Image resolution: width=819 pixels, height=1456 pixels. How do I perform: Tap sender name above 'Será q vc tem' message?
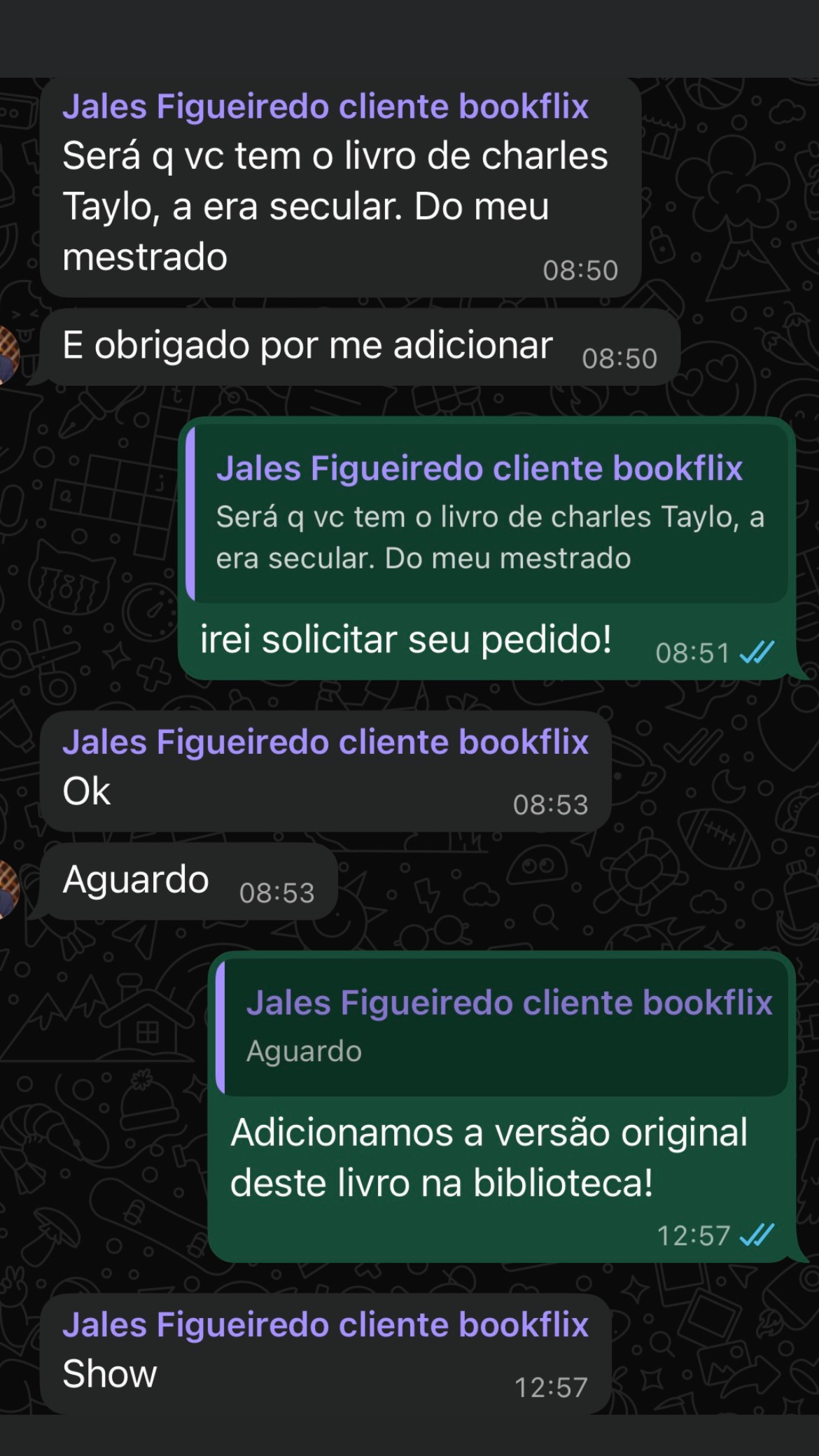[325, 106]
